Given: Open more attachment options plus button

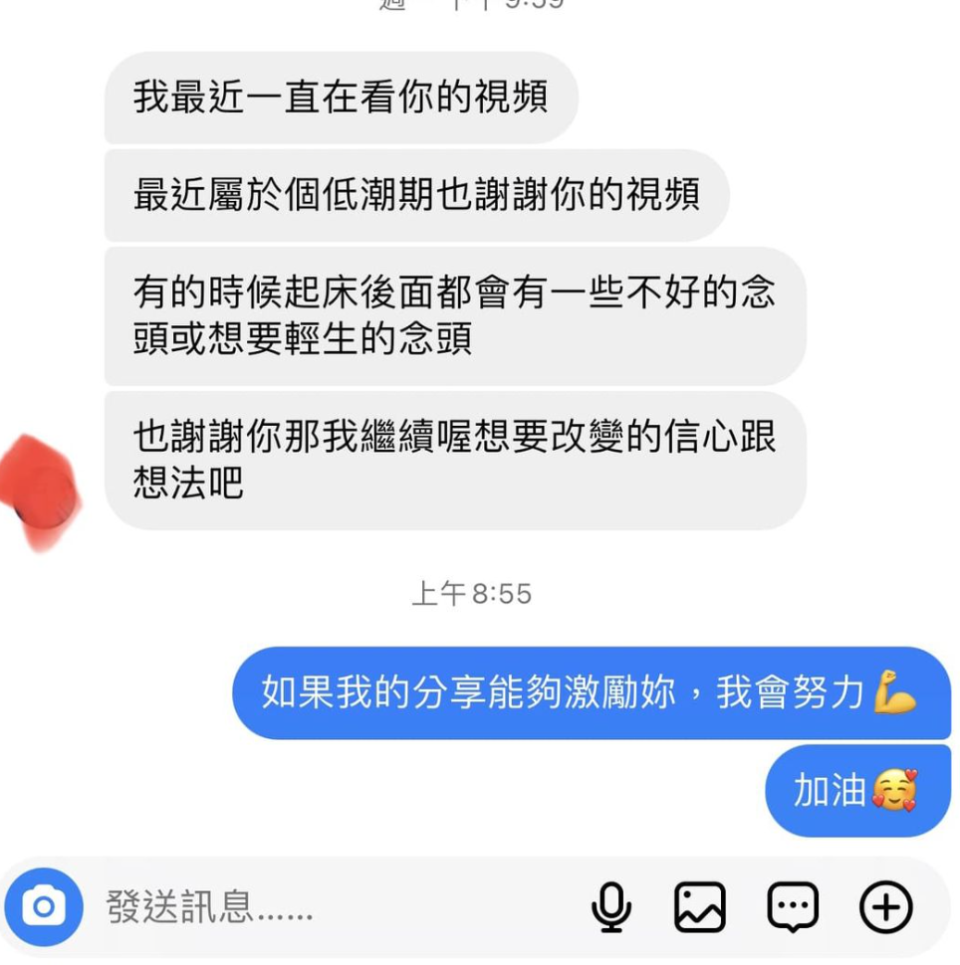Looking at the screenshot, I should pos(886,908).
